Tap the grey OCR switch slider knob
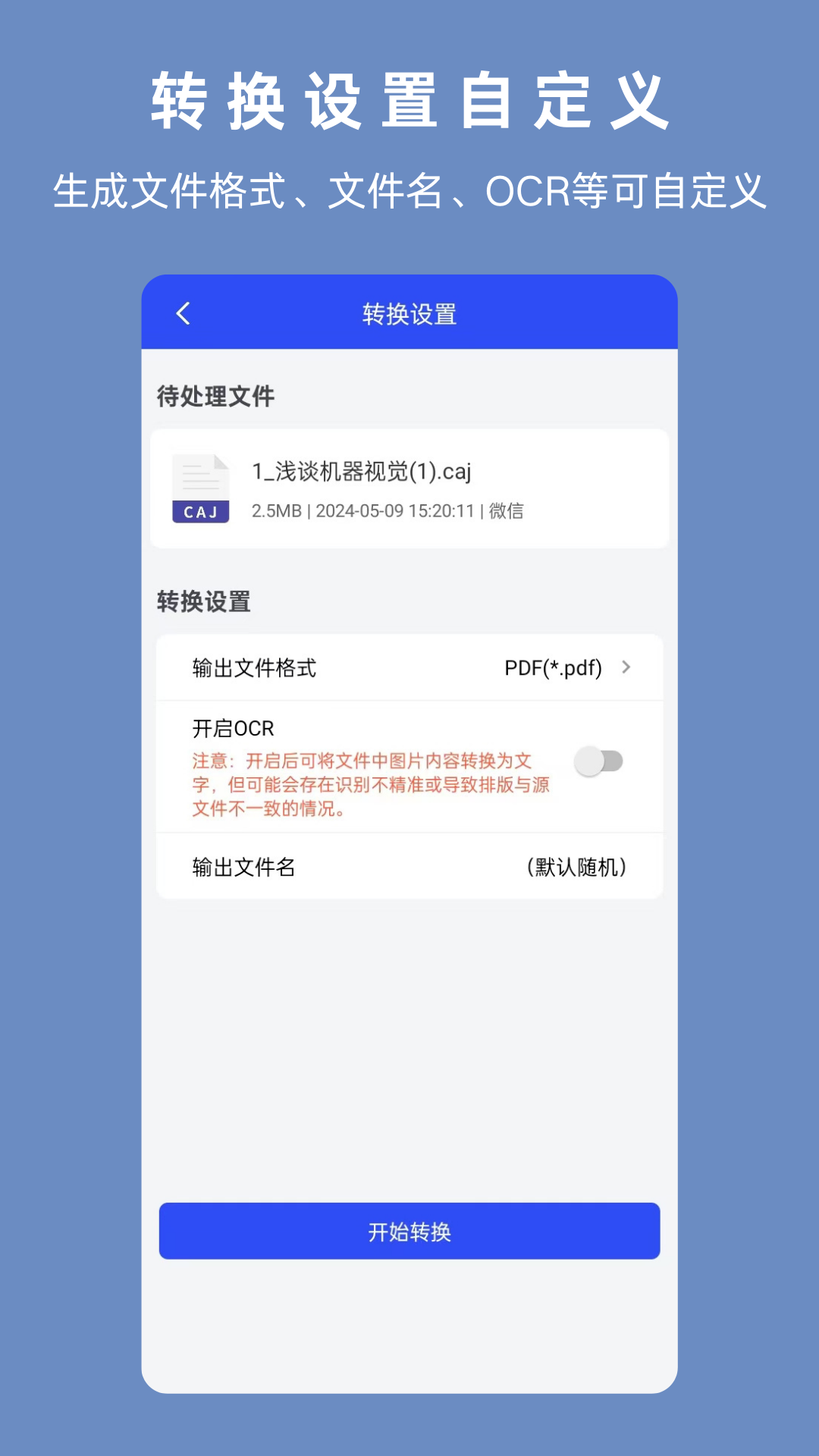819x1456 pixels. (588, 761)
